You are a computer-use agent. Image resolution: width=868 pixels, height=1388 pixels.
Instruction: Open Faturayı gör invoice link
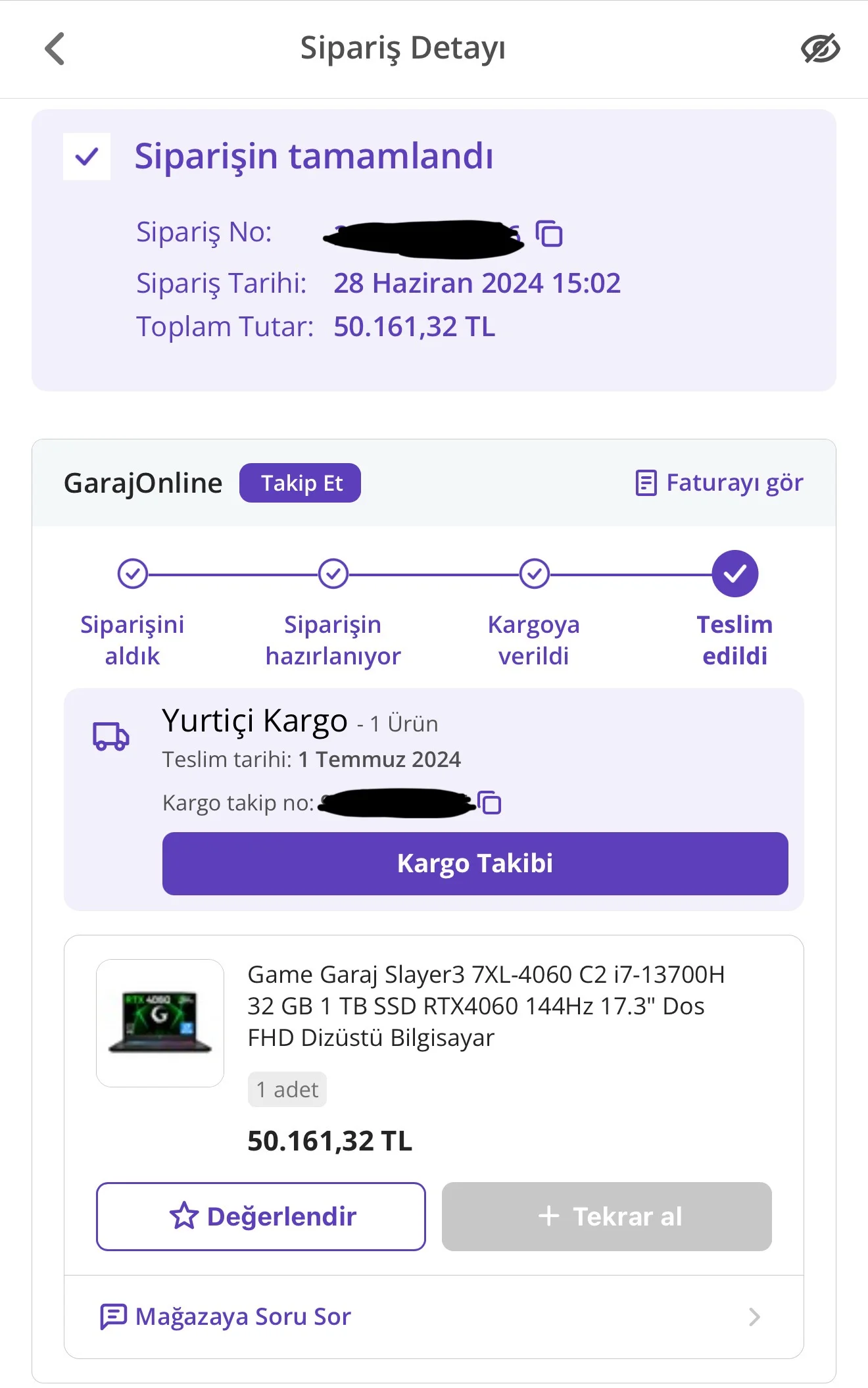719,483
